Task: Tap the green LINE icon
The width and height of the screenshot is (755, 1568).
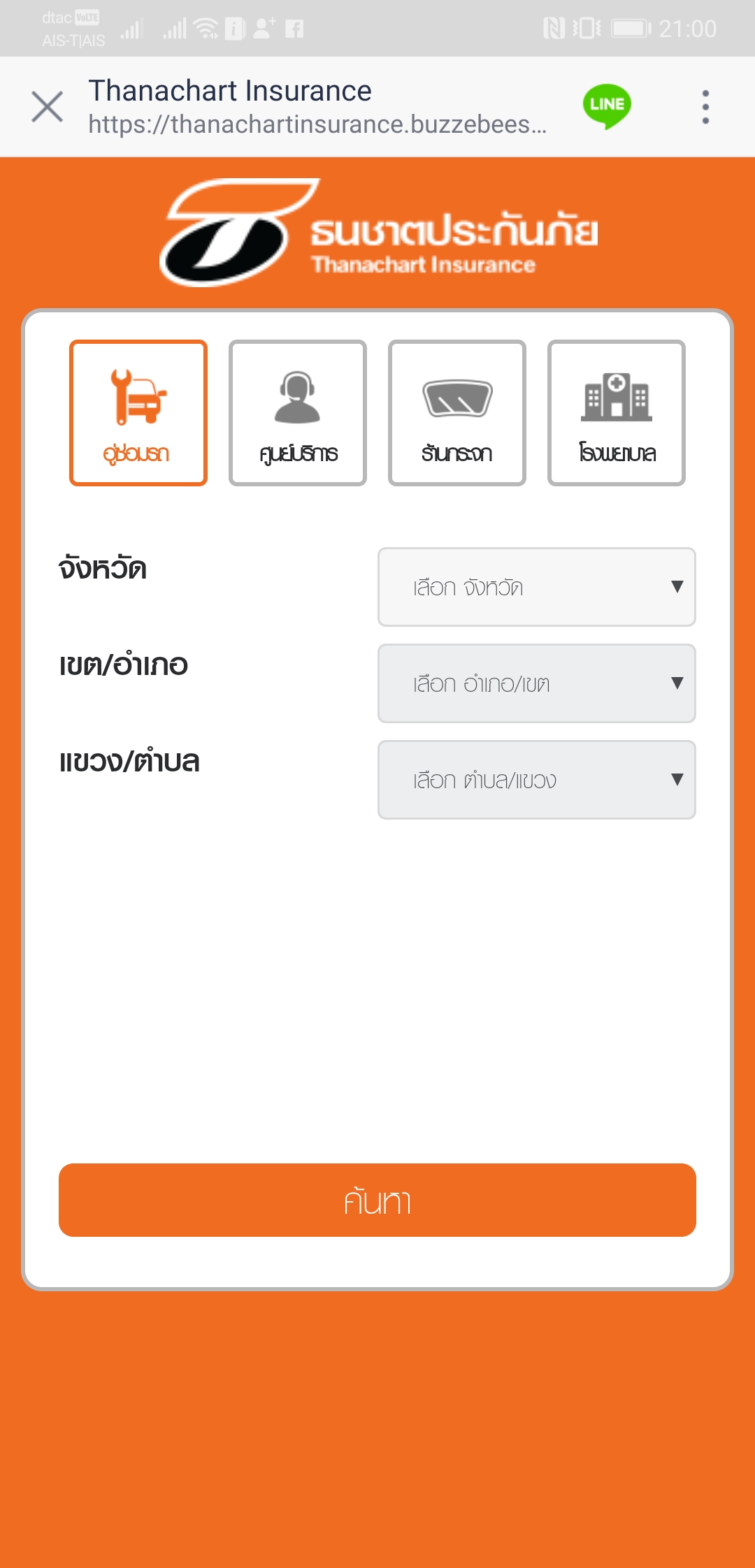Action: pos(607,106)
